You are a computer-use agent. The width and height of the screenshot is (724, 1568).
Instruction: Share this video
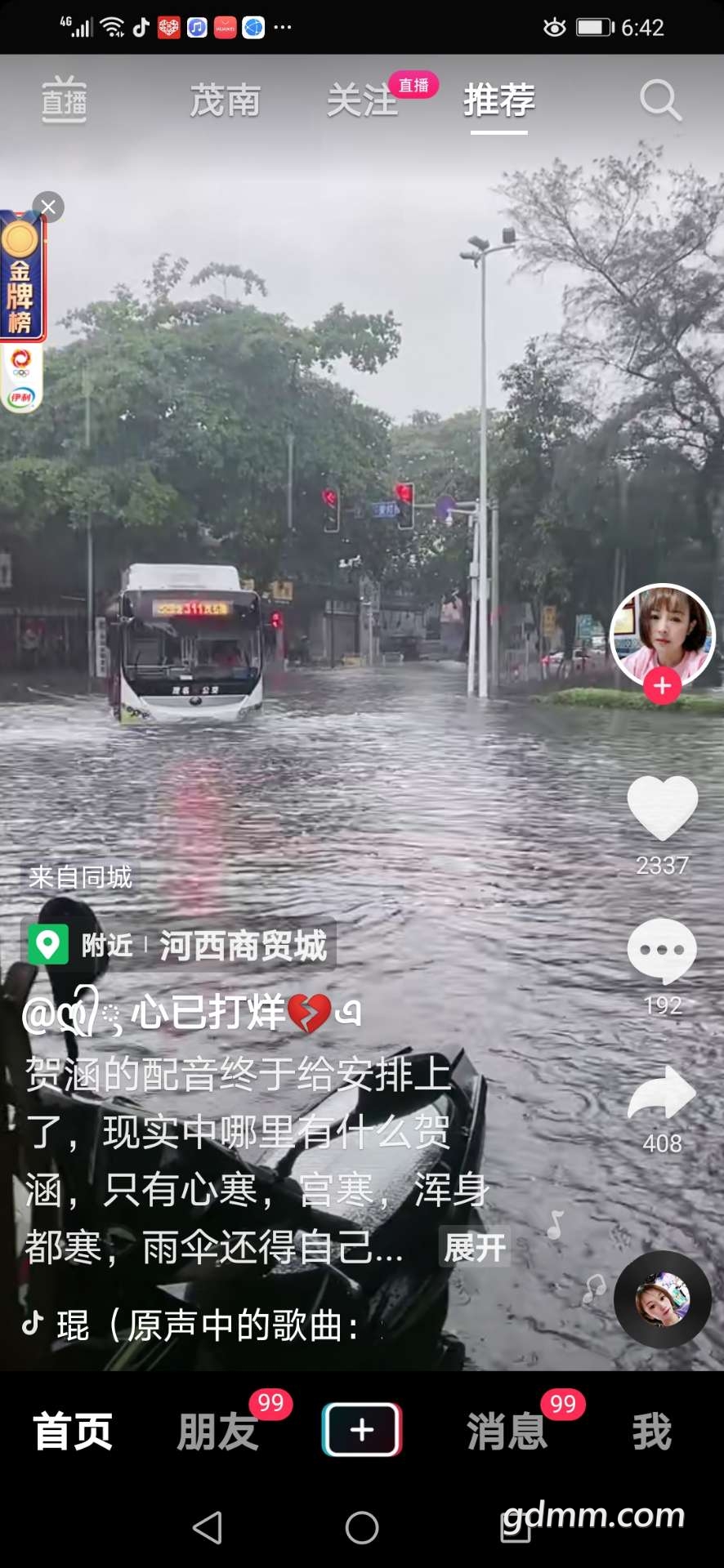point(662,1094)
